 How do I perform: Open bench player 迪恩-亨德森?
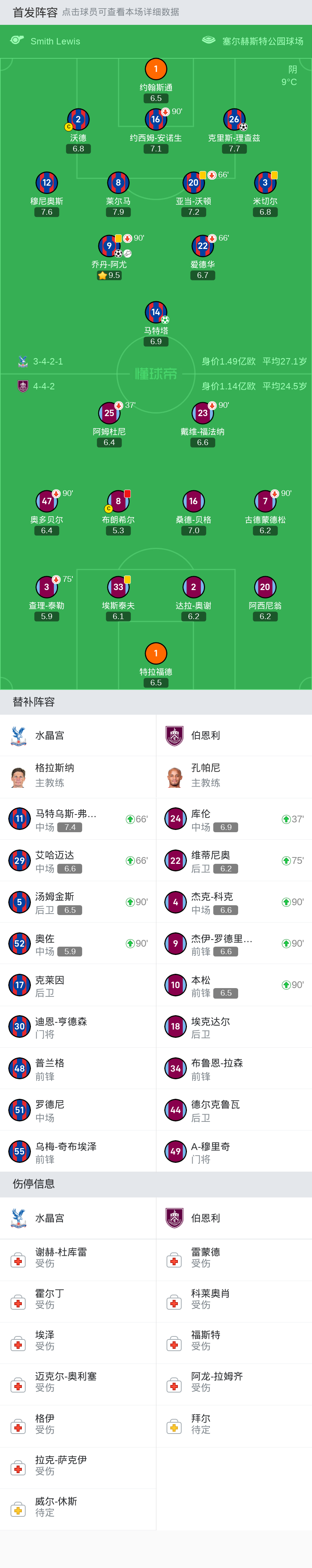tap(78, 1026)
